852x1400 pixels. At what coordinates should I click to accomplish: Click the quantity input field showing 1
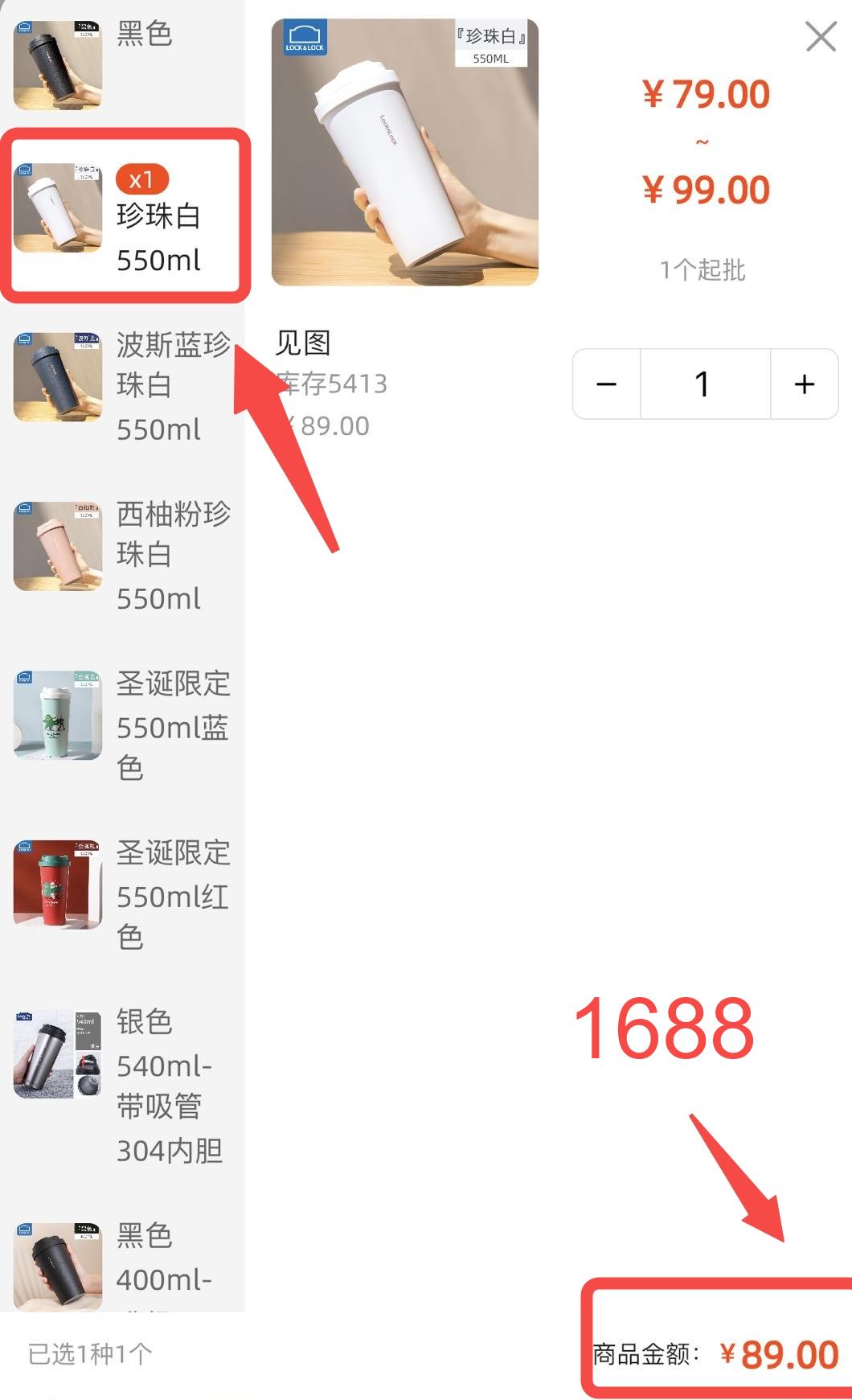(x=703, y=384)
